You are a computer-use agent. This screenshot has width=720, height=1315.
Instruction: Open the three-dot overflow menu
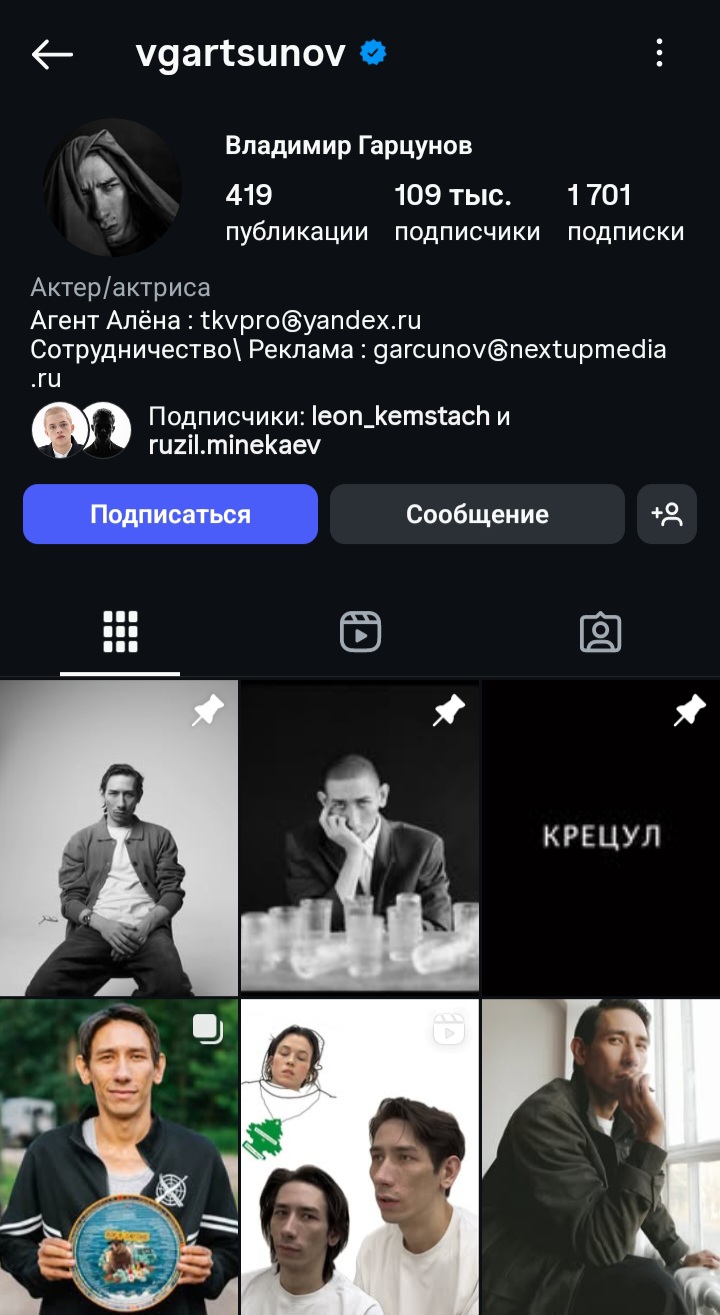[x=659, y=53]
